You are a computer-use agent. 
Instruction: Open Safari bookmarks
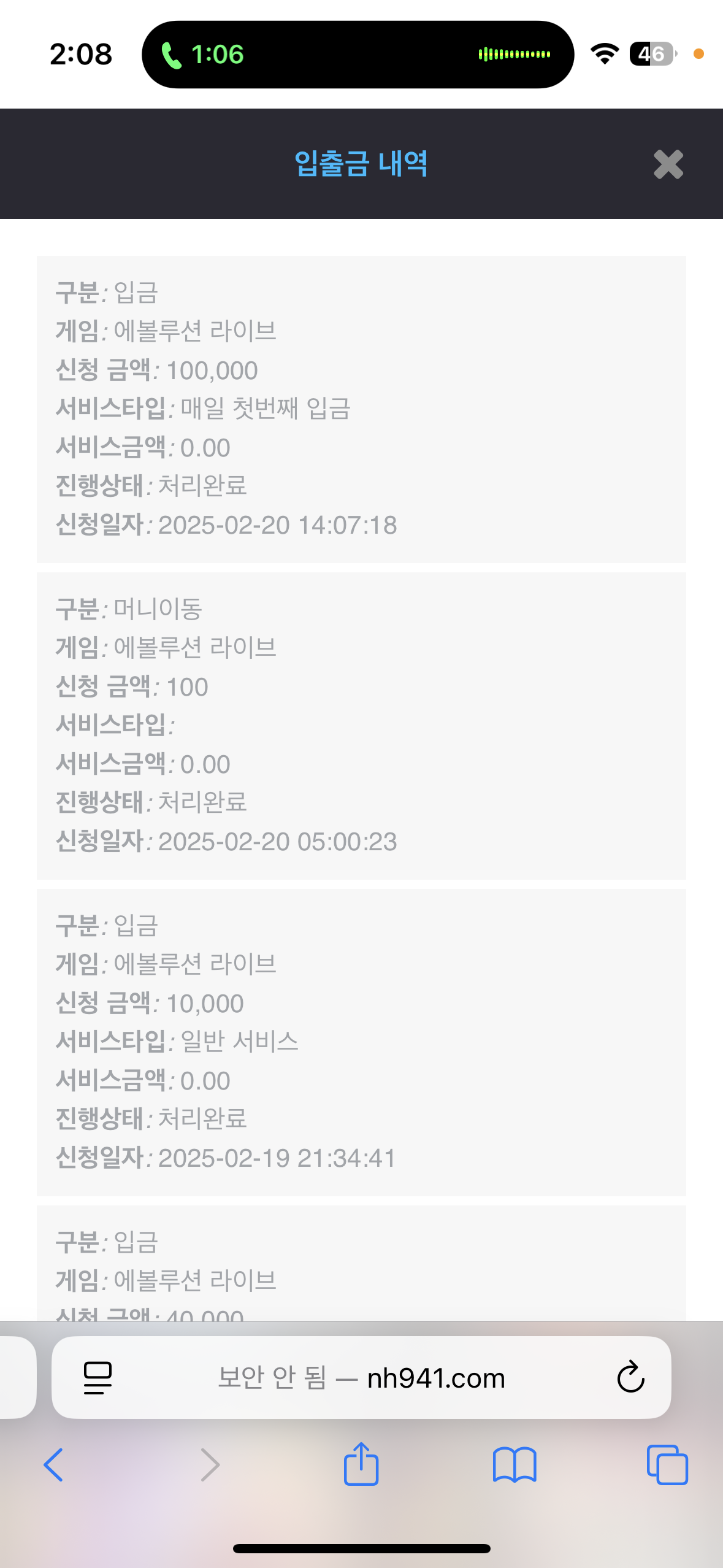point(515,1465)
